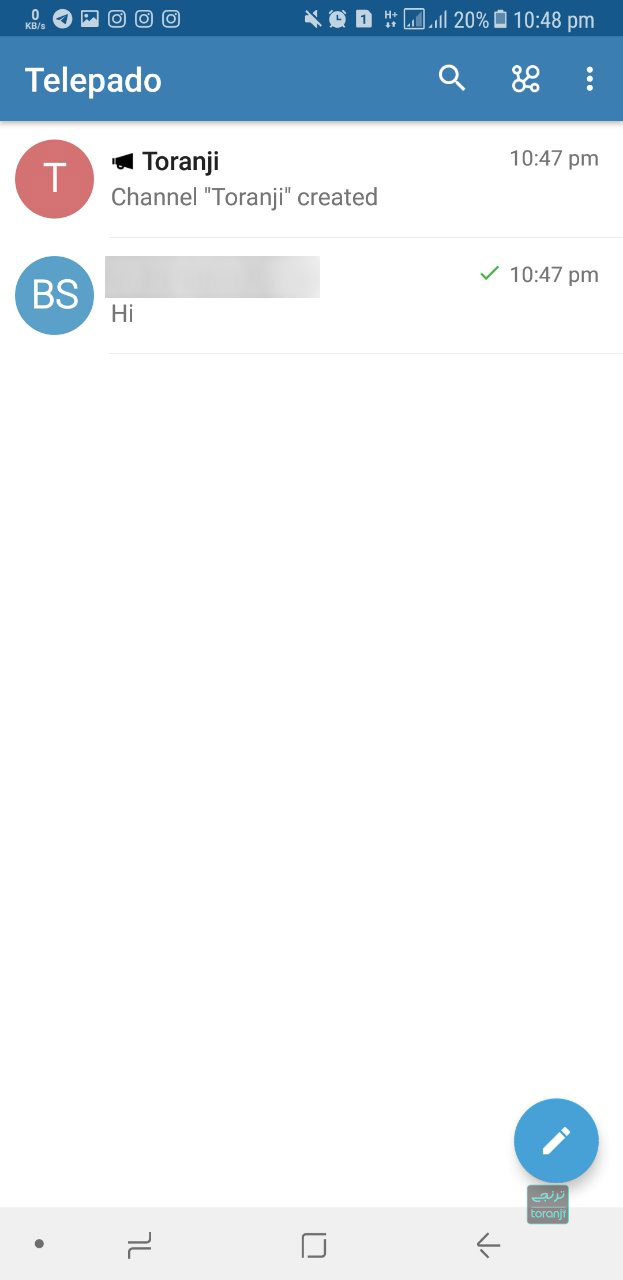623x1280 pixels.
Task: Go back using the navigation bar arrow
Action: (x=488, y=1245)
